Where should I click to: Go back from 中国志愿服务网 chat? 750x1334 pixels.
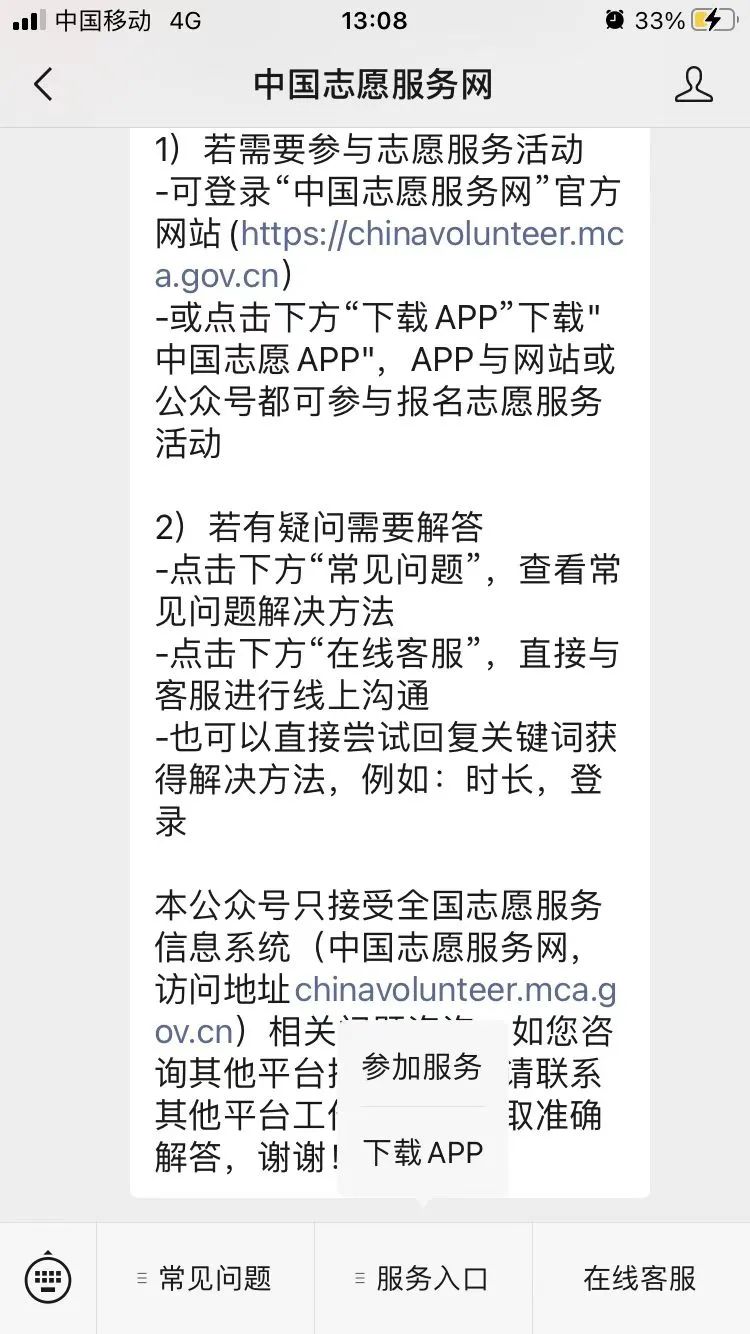point(43,85)
